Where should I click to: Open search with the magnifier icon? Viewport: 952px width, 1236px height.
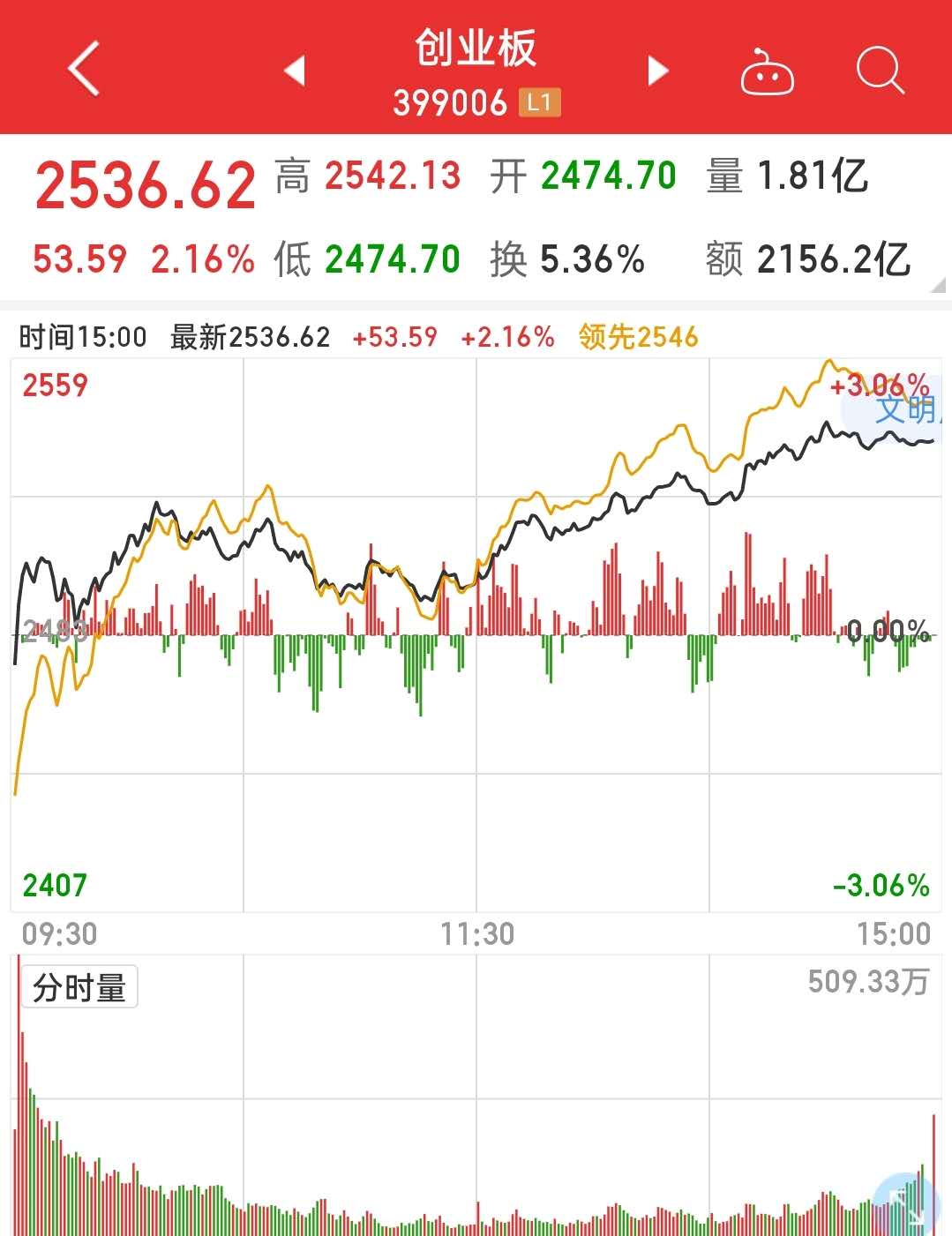pyautogui.click(x=880, y=70)
